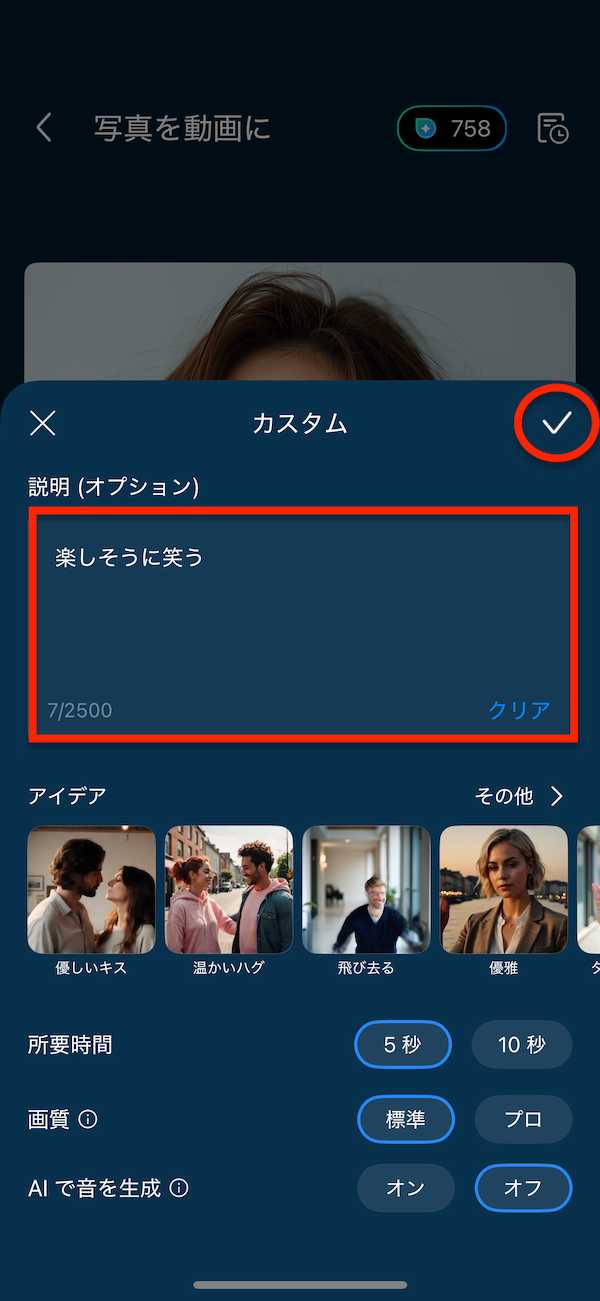Close the カスタム panel
The height and width of the screenshot is (1301, 600).
pos(43,423)
